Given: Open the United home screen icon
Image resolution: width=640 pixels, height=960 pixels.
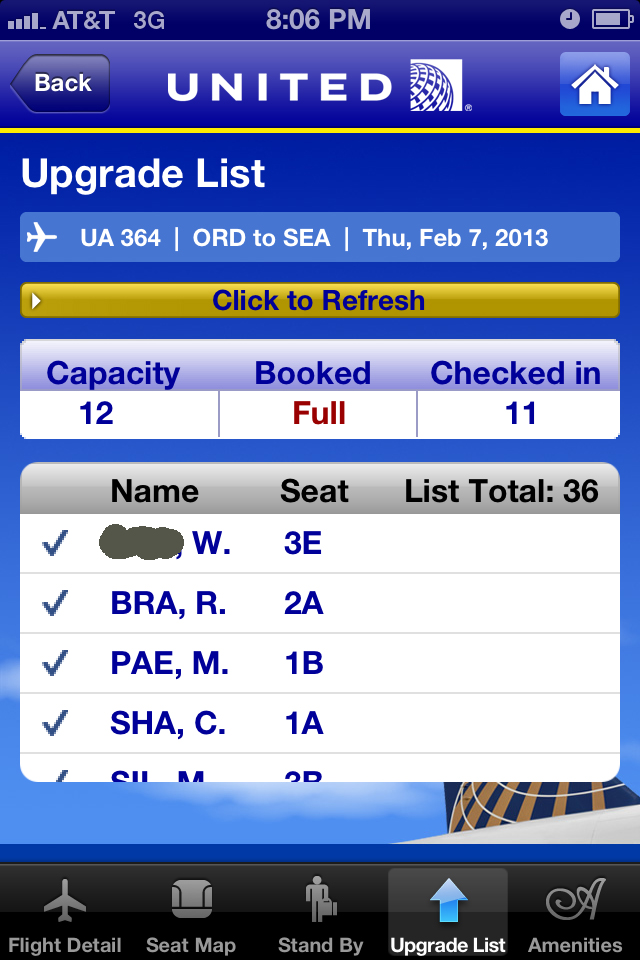Looking at the screenshot, I should [594, 85].
